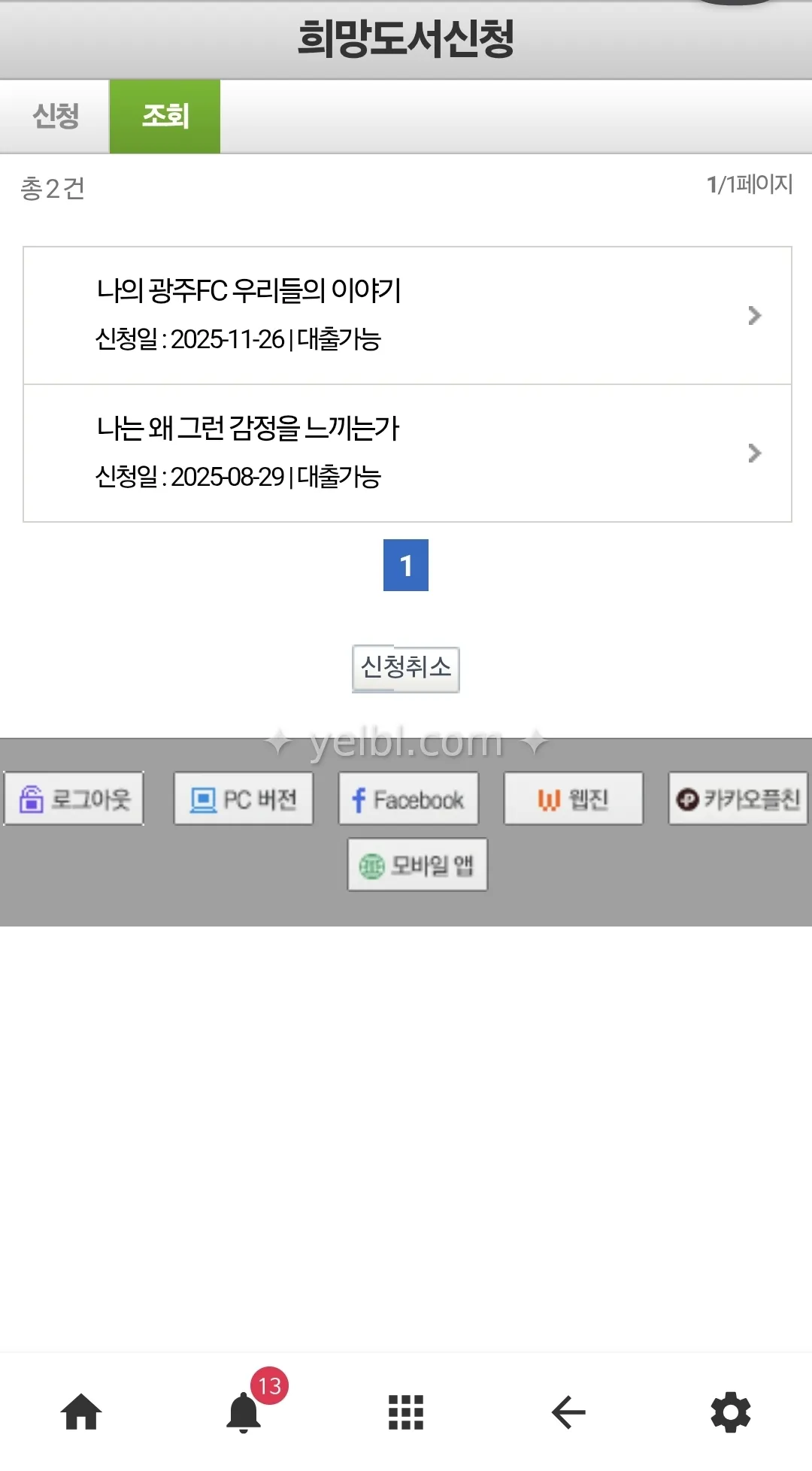Click the Facebook icon
Screen dimensions: 812x1471
tap(408, 799)
